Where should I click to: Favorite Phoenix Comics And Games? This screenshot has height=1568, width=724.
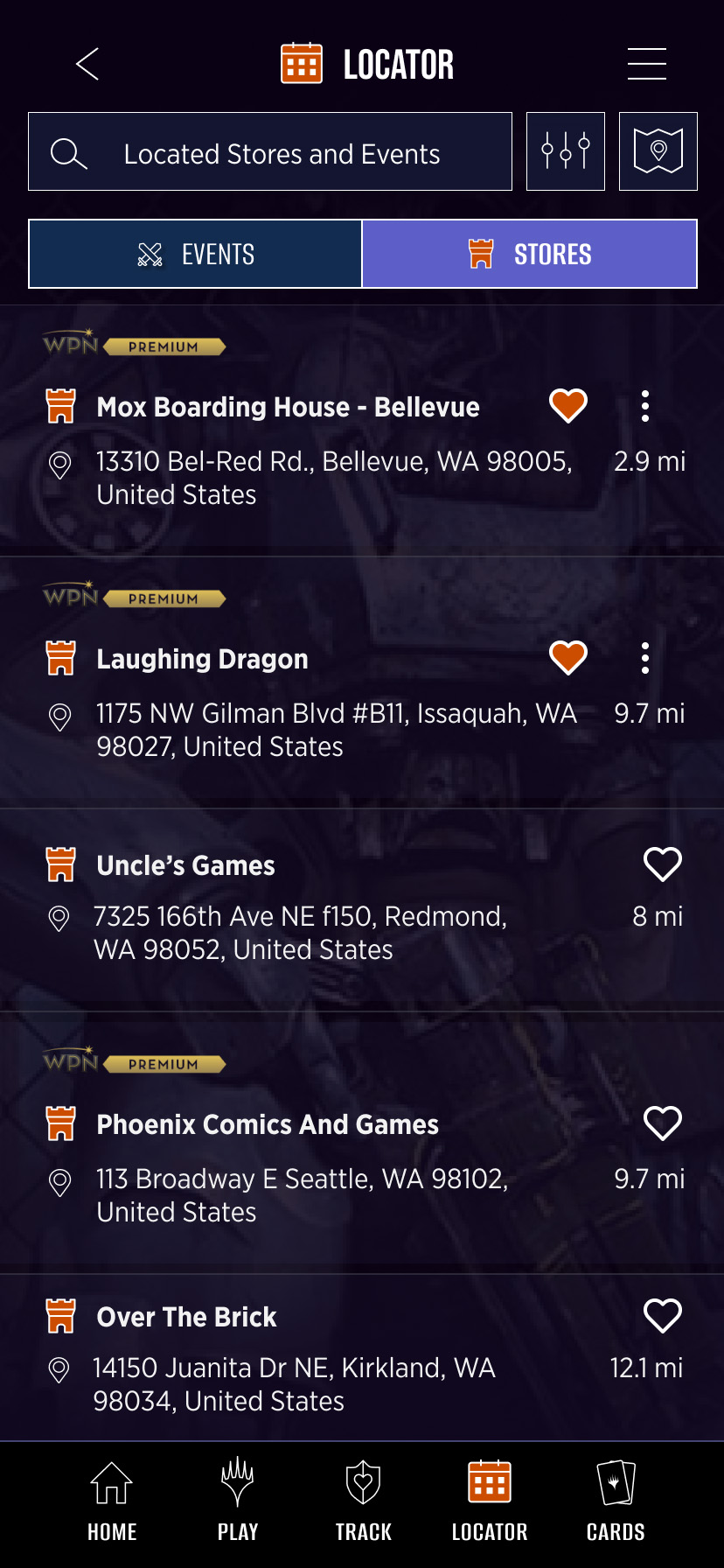point(662,1123)
